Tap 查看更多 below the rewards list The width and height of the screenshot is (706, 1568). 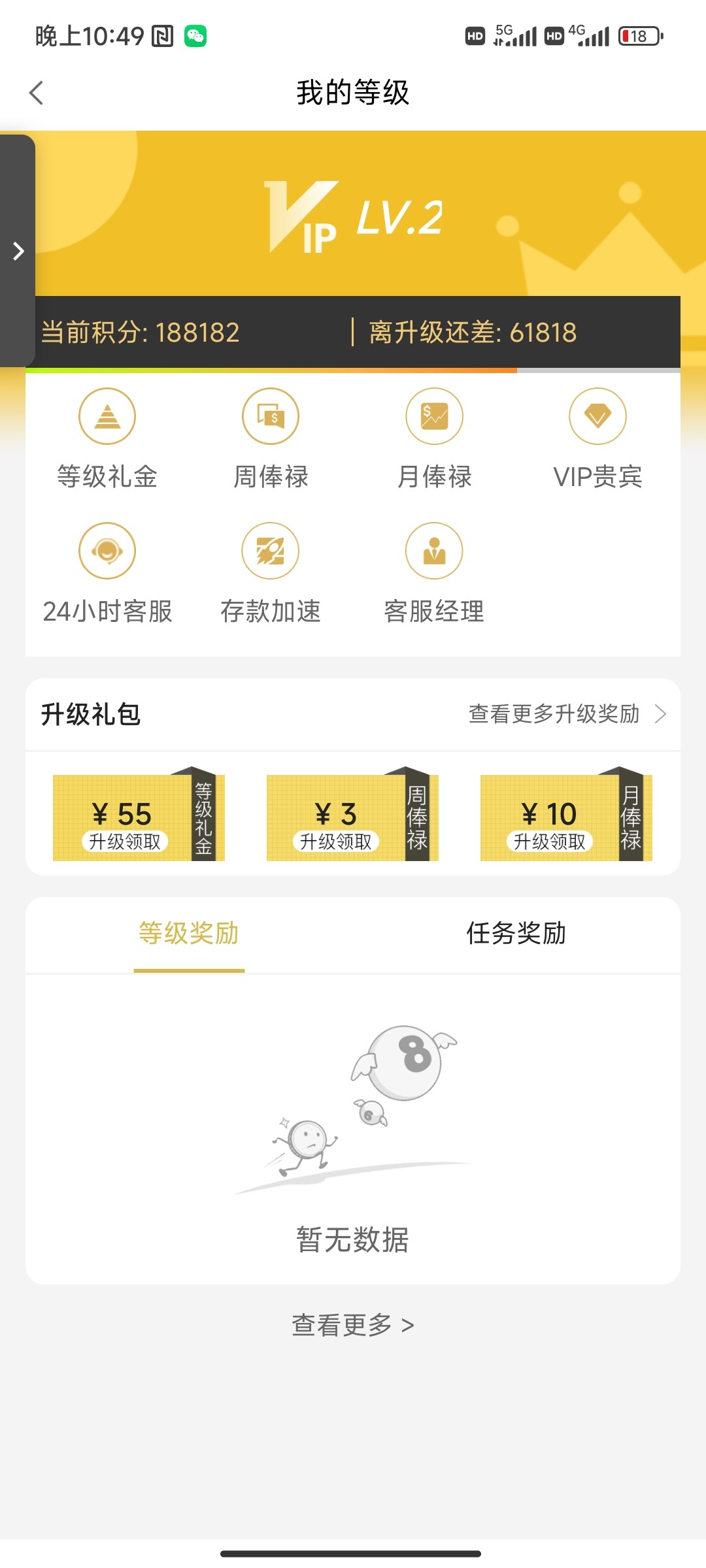coord(353,1325)
